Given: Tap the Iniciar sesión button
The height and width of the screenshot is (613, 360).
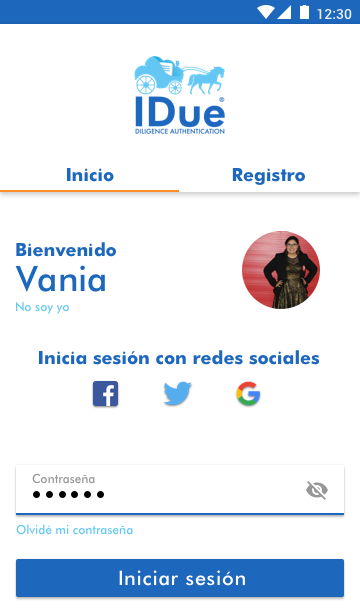Looking at the screenshot, I should pyautogui.click(x=180, y=578).
